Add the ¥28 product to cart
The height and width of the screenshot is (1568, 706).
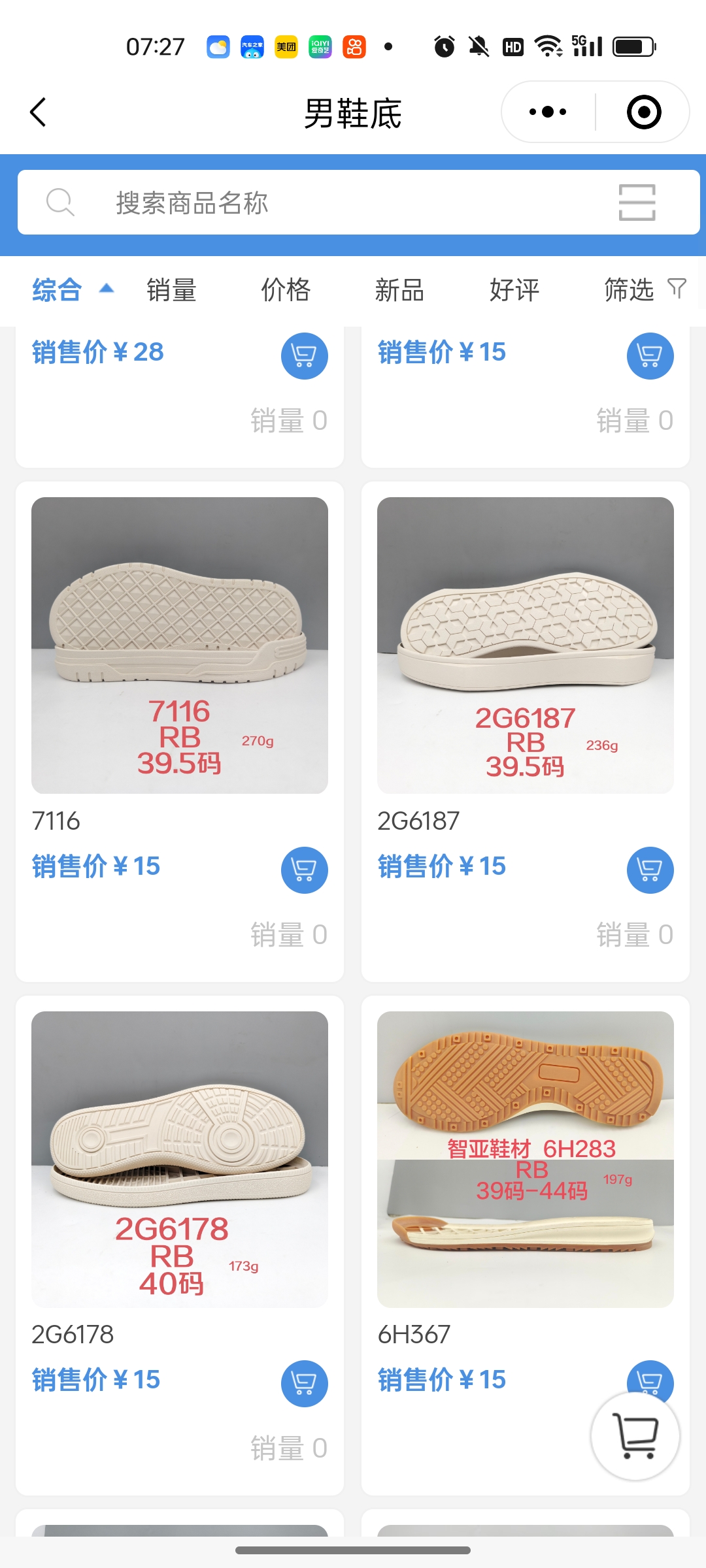[305, 355]
